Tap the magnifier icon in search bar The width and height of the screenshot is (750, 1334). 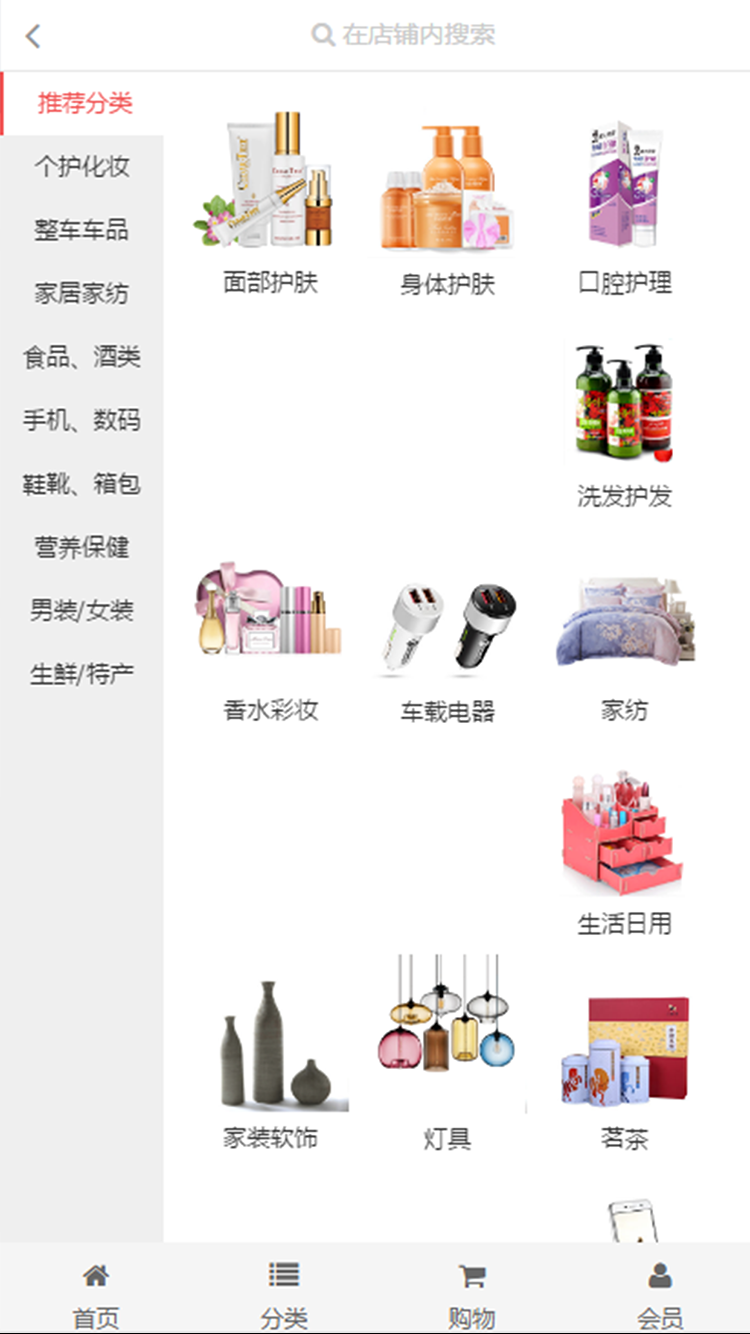click(x=322, y=35)
